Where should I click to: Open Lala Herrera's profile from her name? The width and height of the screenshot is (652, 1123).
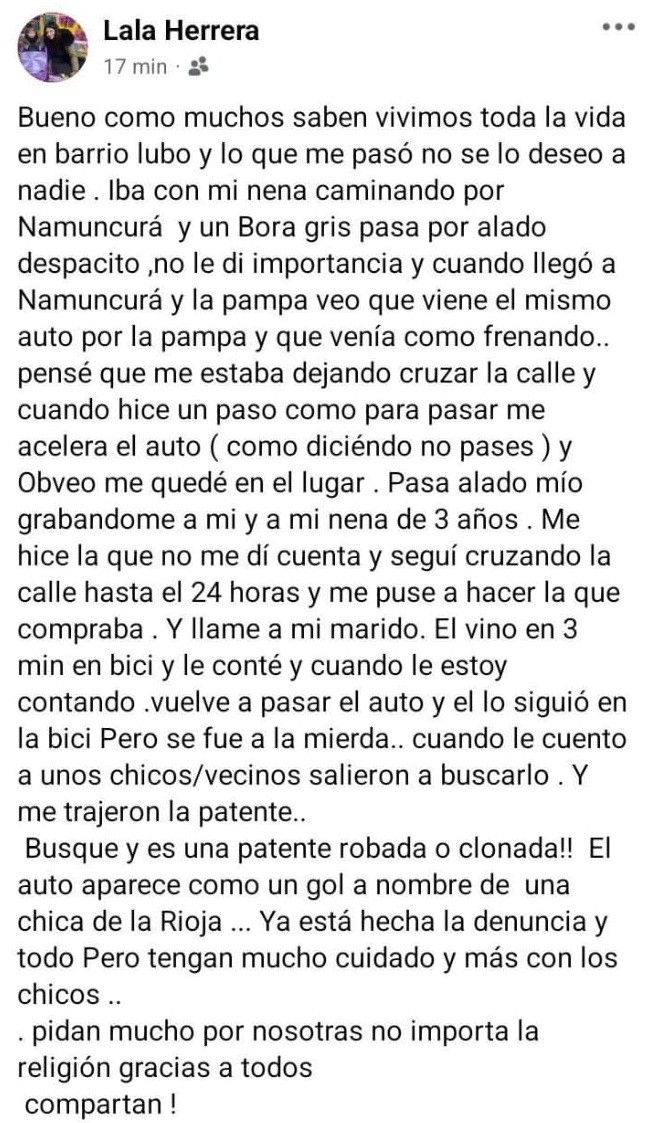click(181, 31)
